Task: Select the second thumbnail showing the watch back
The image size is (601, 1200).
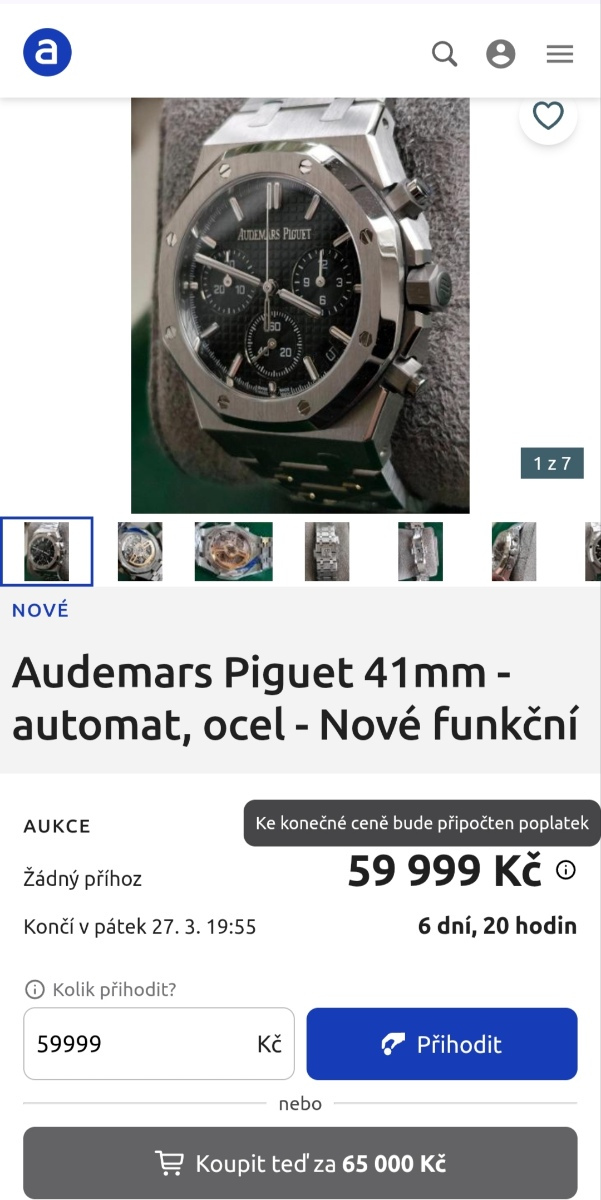Action: pos(140,551)
